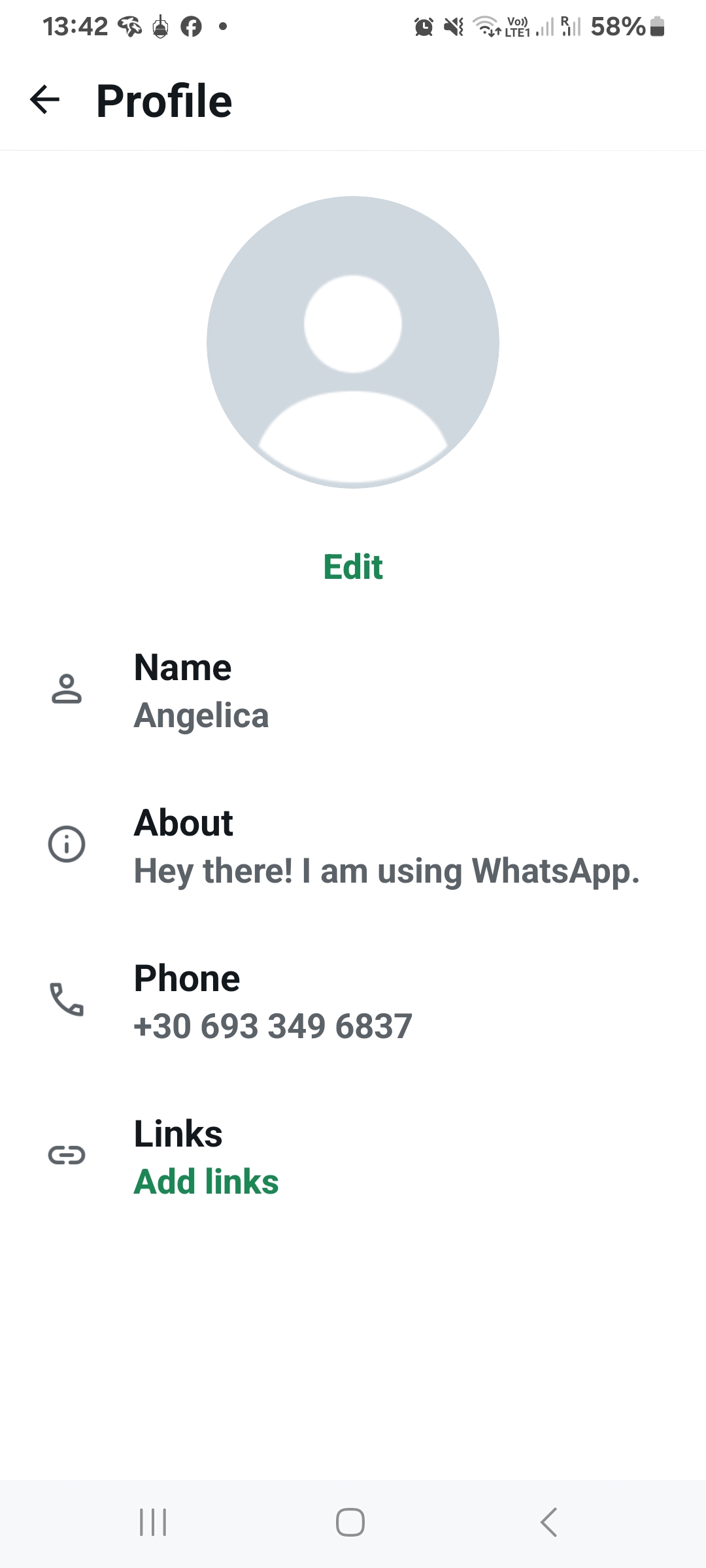Tap the system home button

(x=350, y=1522)
